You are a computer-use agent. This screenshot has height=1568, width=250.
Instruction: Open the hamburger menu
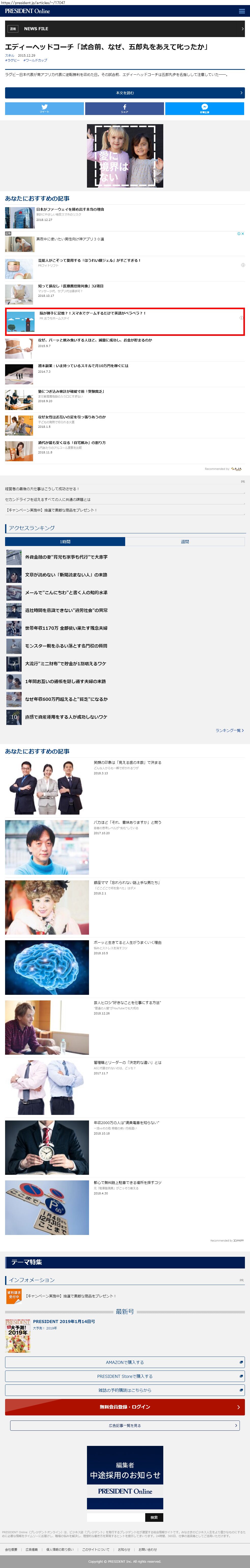coord(241,11)
